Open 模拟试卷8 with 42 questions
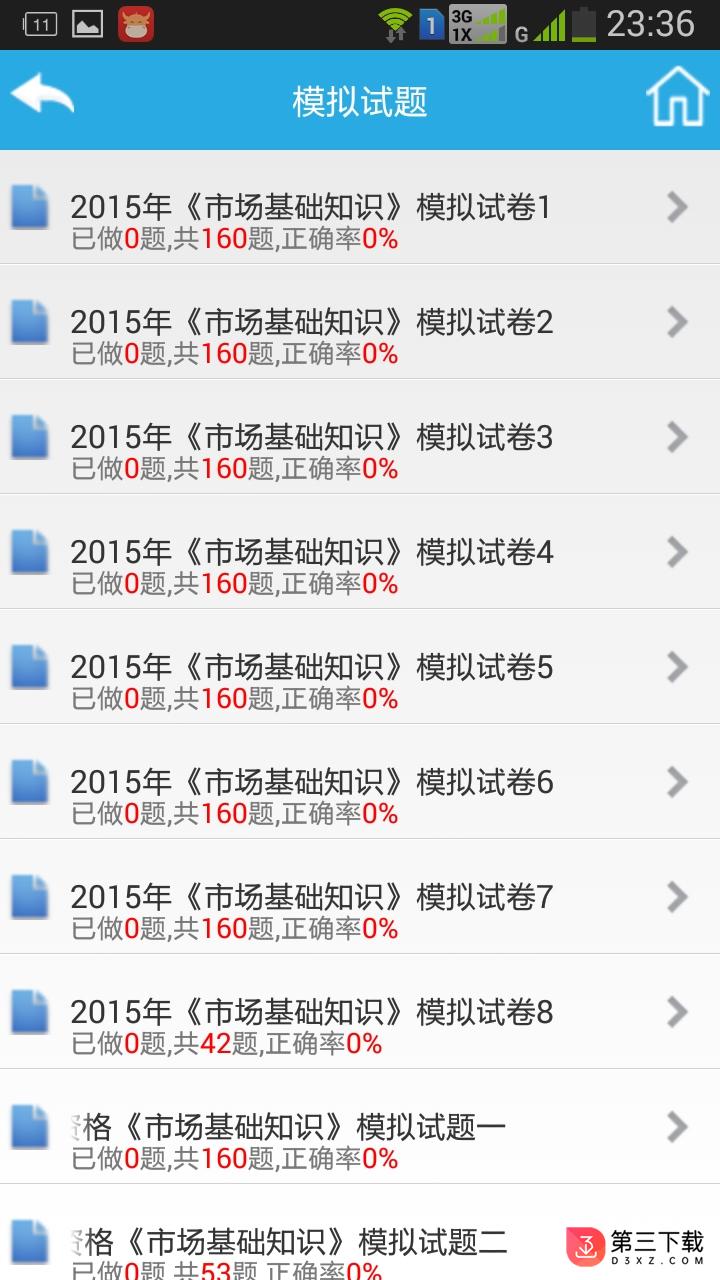720x1280 pixels. (360, 1012)
